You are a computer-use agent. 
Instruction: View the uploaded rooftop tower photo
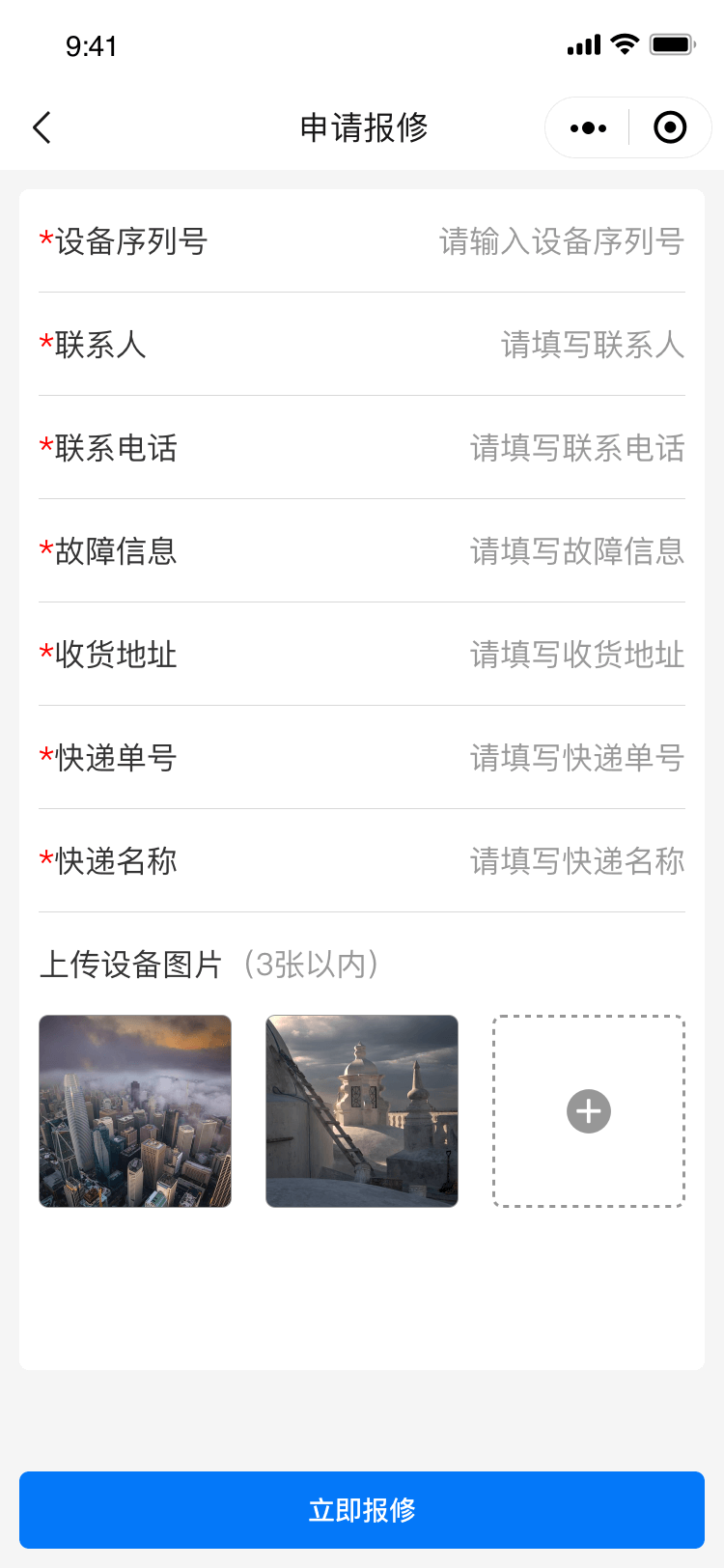tap(362, 1111)
